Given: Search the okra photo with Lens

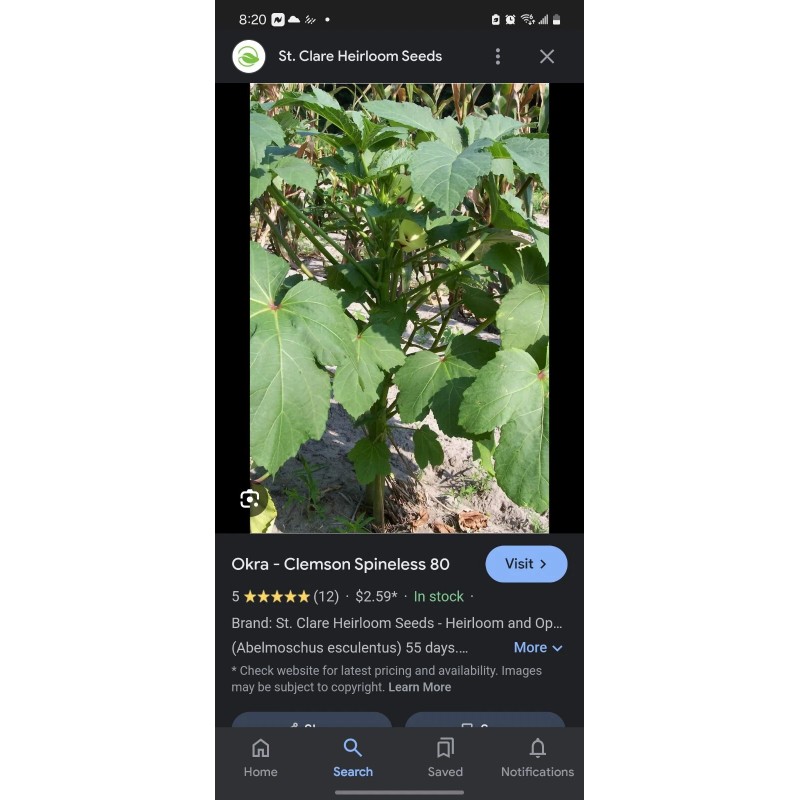Looking at the screenshot, I should pyautogui.click(x=249, y=499).
